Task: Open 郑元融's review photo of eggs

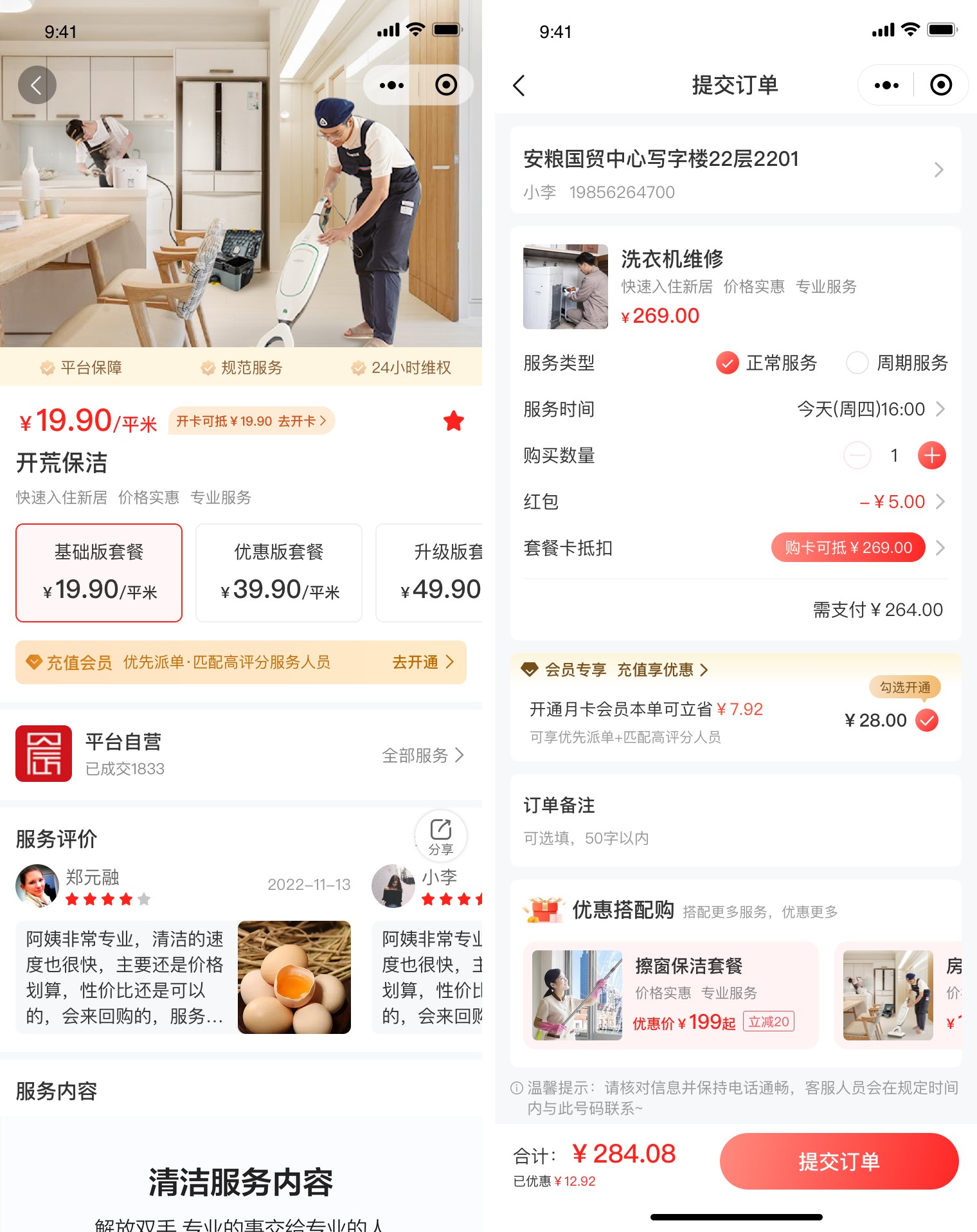Action: point(294,977)
